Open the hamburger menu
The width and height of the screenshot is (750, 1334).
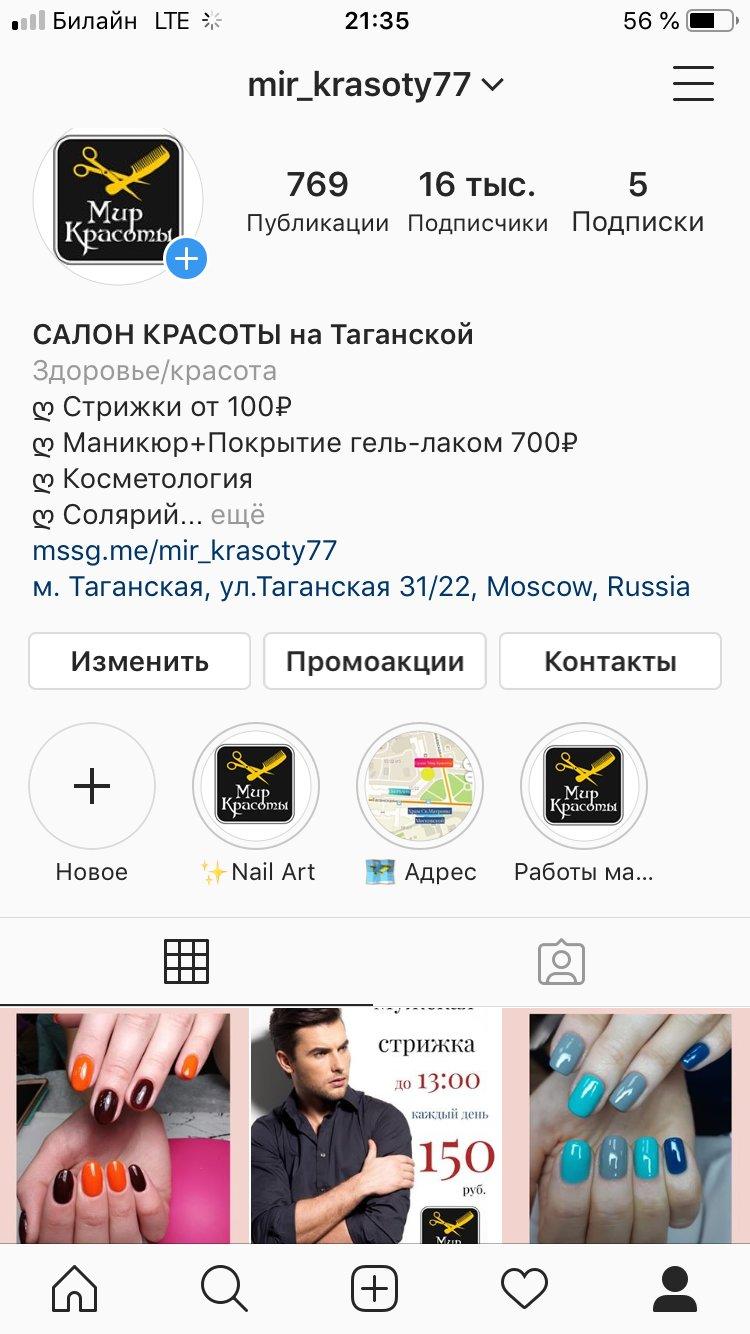click(x=693, y=84)
